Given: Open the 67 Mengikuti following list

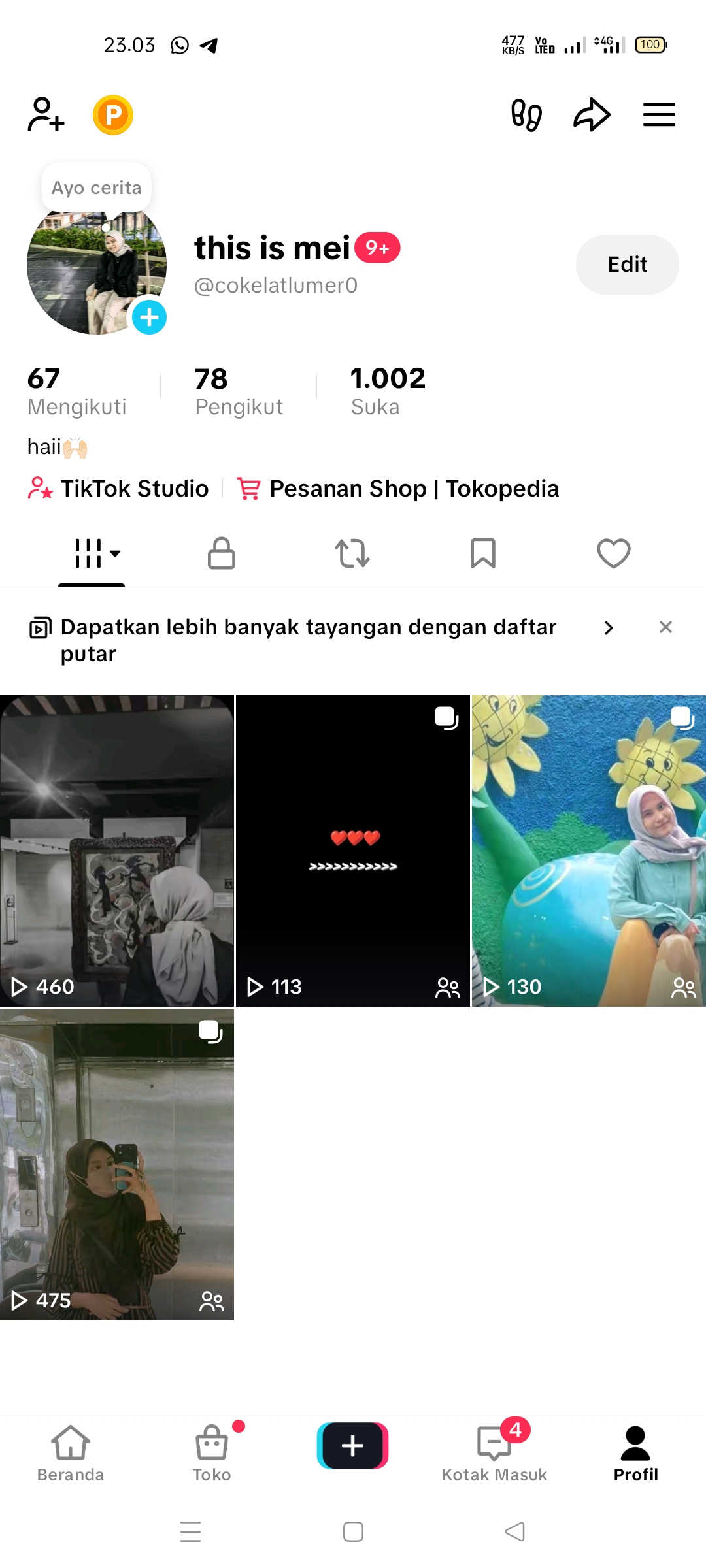Looking at the screenshot, I should (76, 391).
